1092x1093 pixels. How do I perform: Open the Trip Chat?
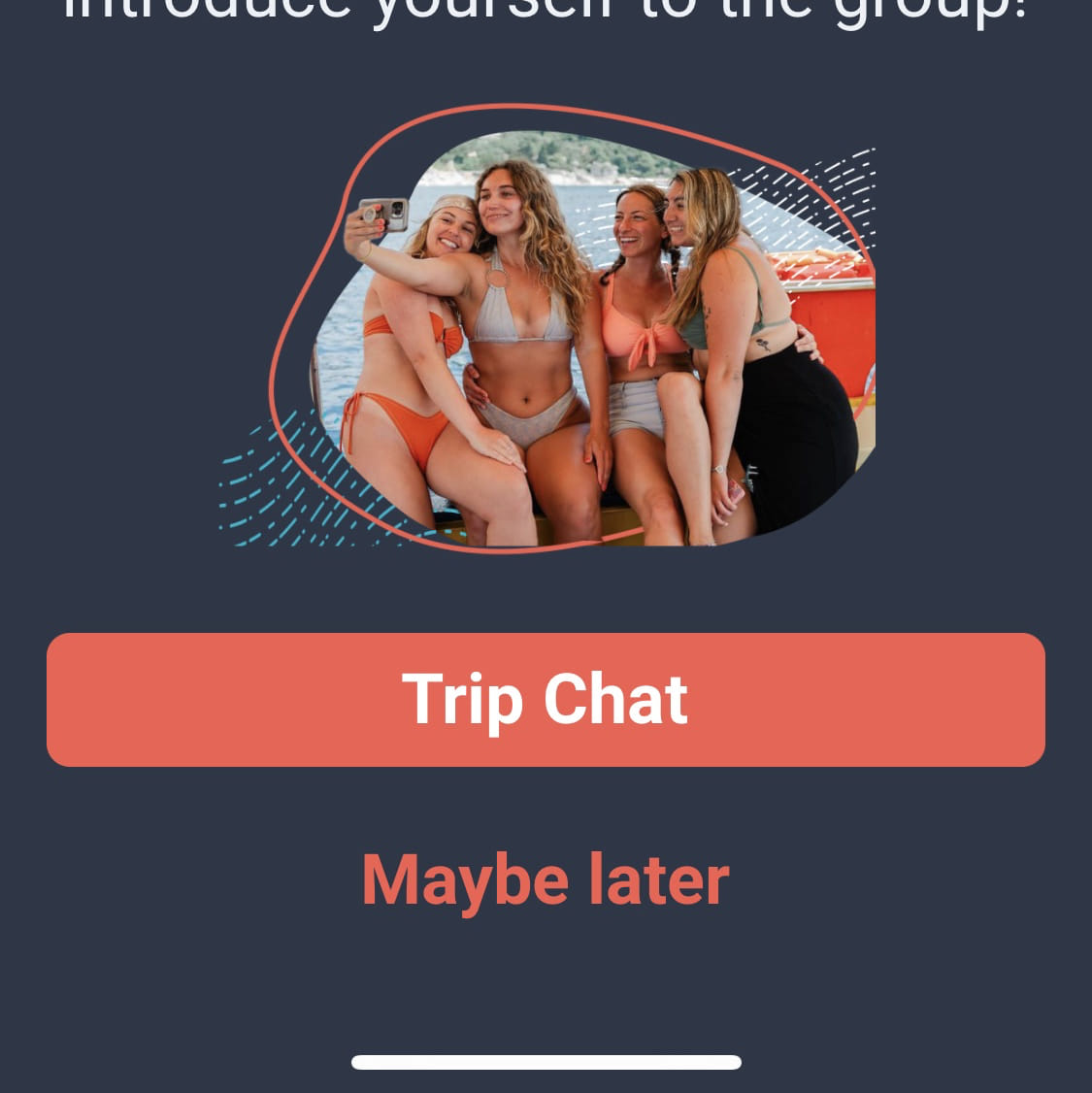pos(546,700)
